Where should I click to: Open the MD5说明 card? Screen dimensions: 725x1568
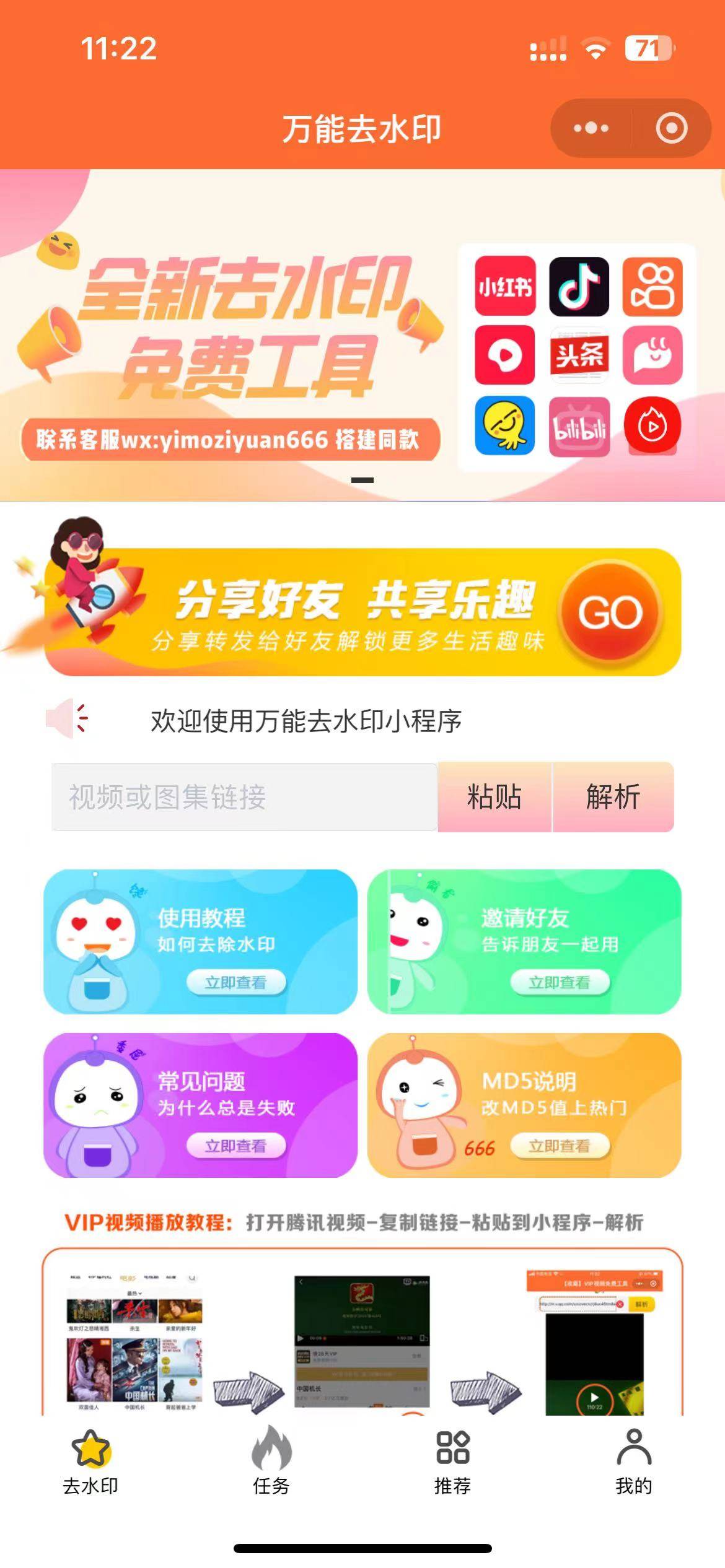[x=524, y=1105]
